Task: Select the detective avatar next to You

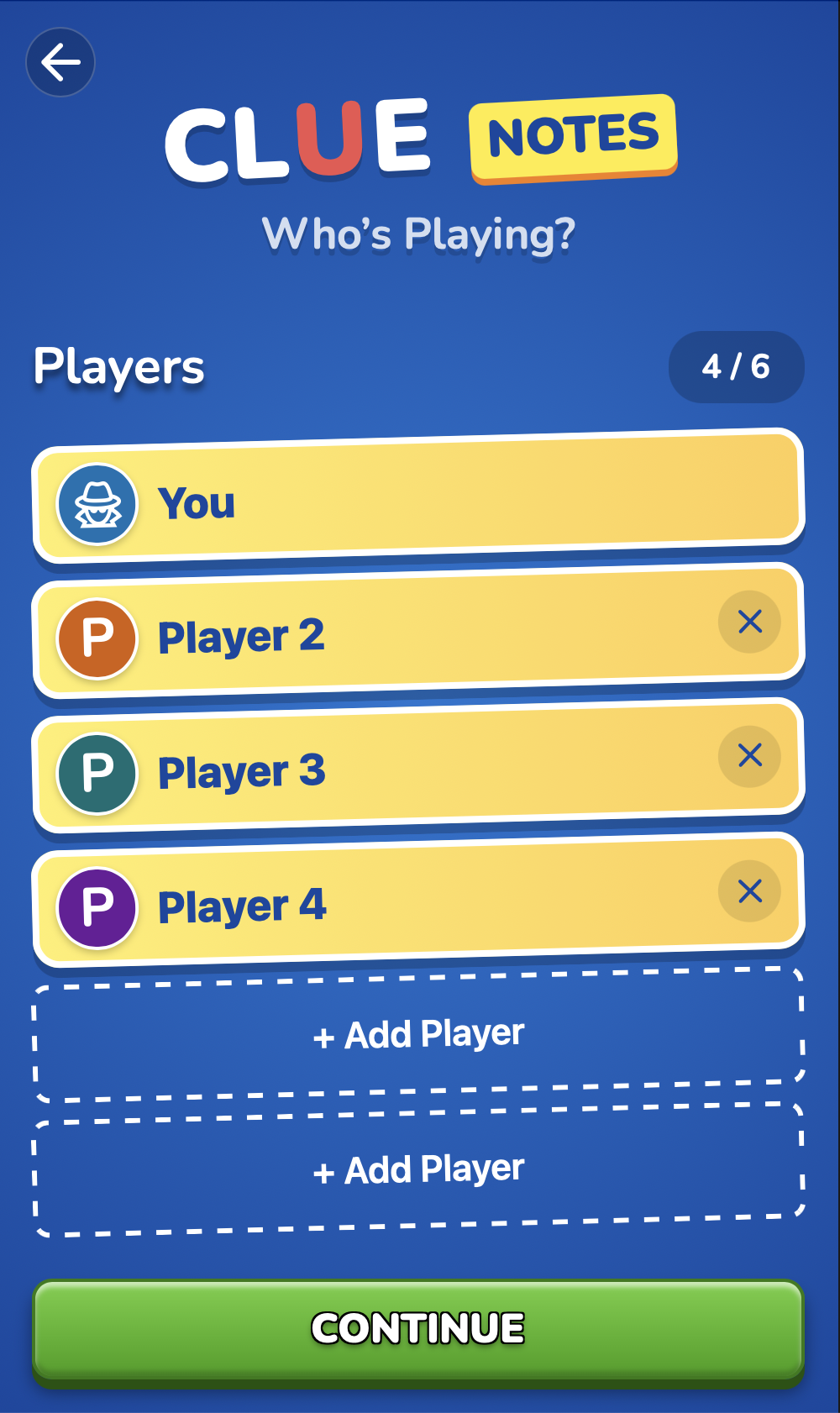Action: [x=97, y=502]
